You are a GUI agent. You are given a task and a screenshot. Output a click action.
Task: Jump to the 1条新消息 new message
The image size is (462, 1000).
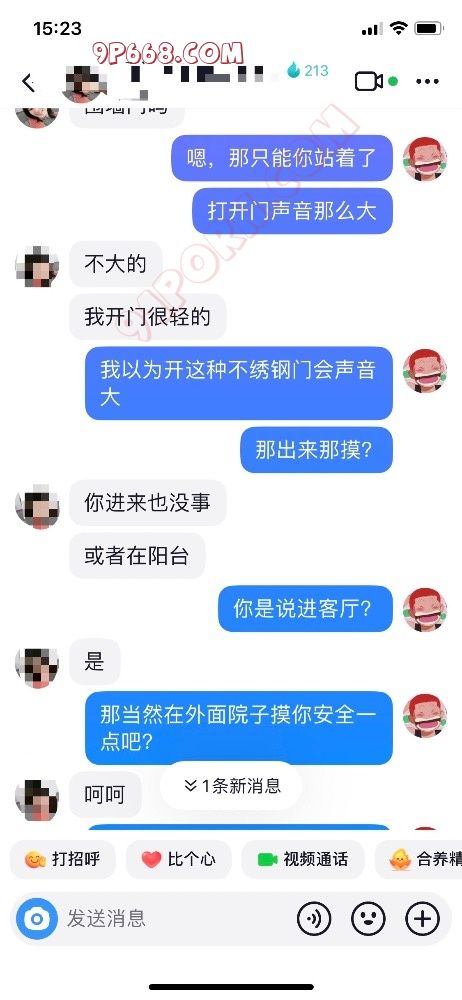click(232, 786)
